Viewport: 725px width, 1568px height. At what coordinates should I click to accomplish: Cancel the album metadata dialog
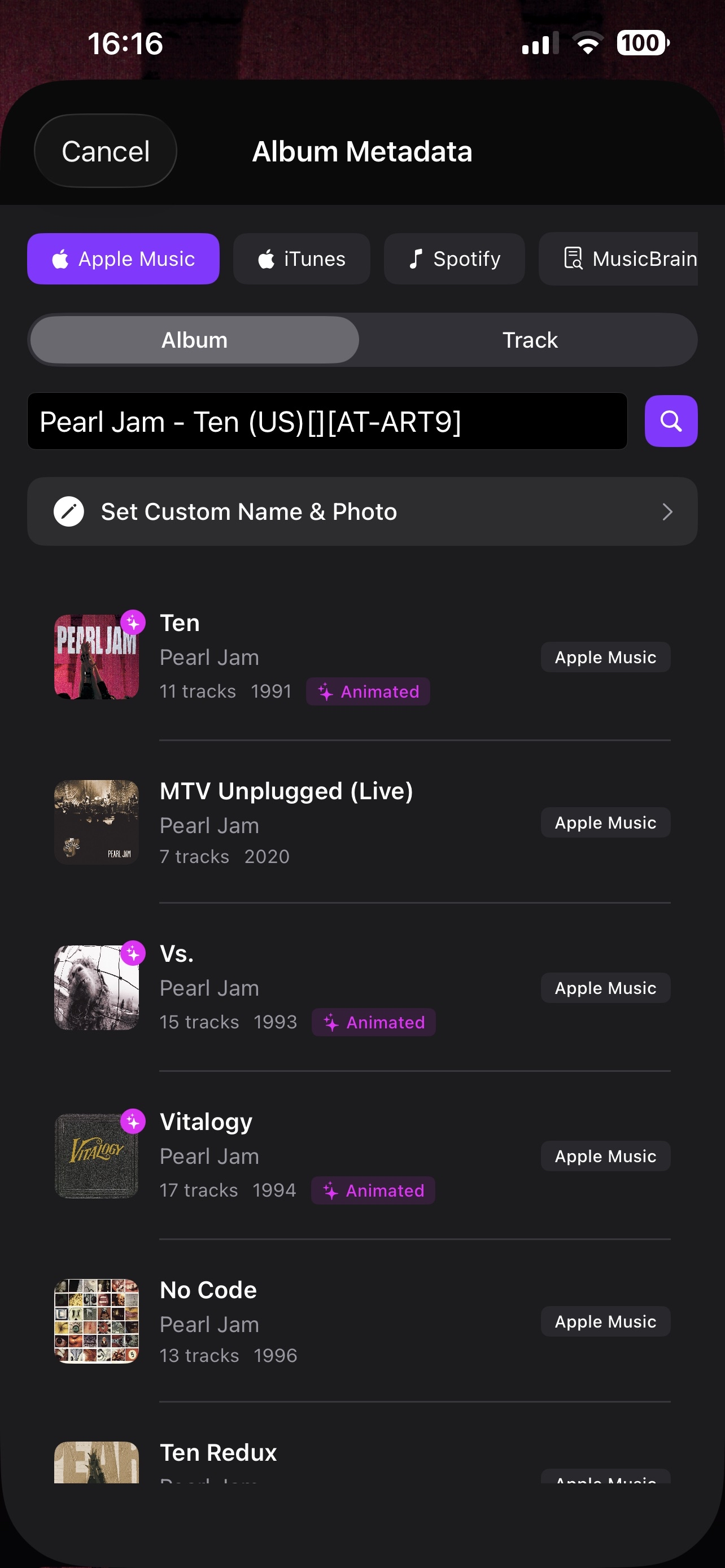tap(106, 151)
